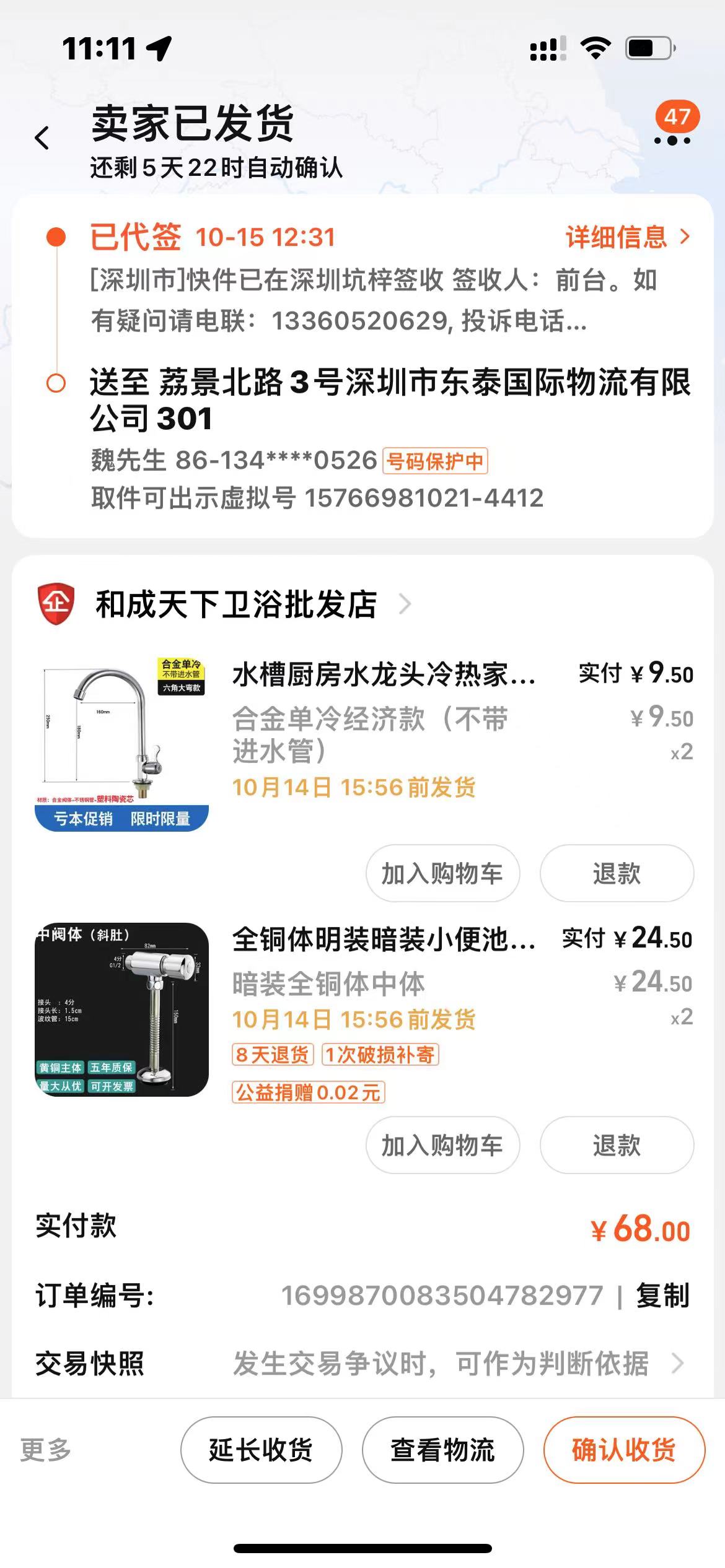Confirm receipt with 确认收货
The width and height of the screenshot is (725, 1568).
624,1450
